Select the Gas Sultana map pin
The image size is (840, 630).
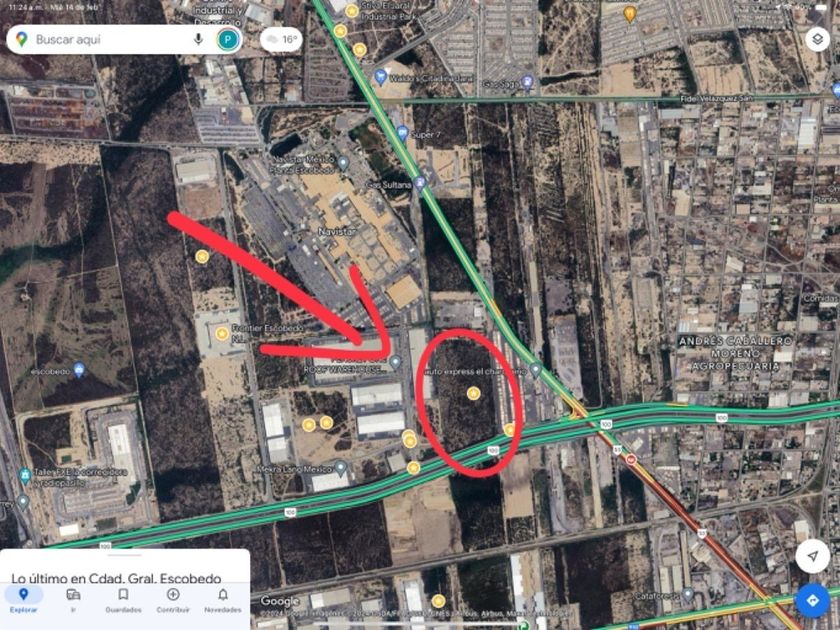[x=420, y=183]
